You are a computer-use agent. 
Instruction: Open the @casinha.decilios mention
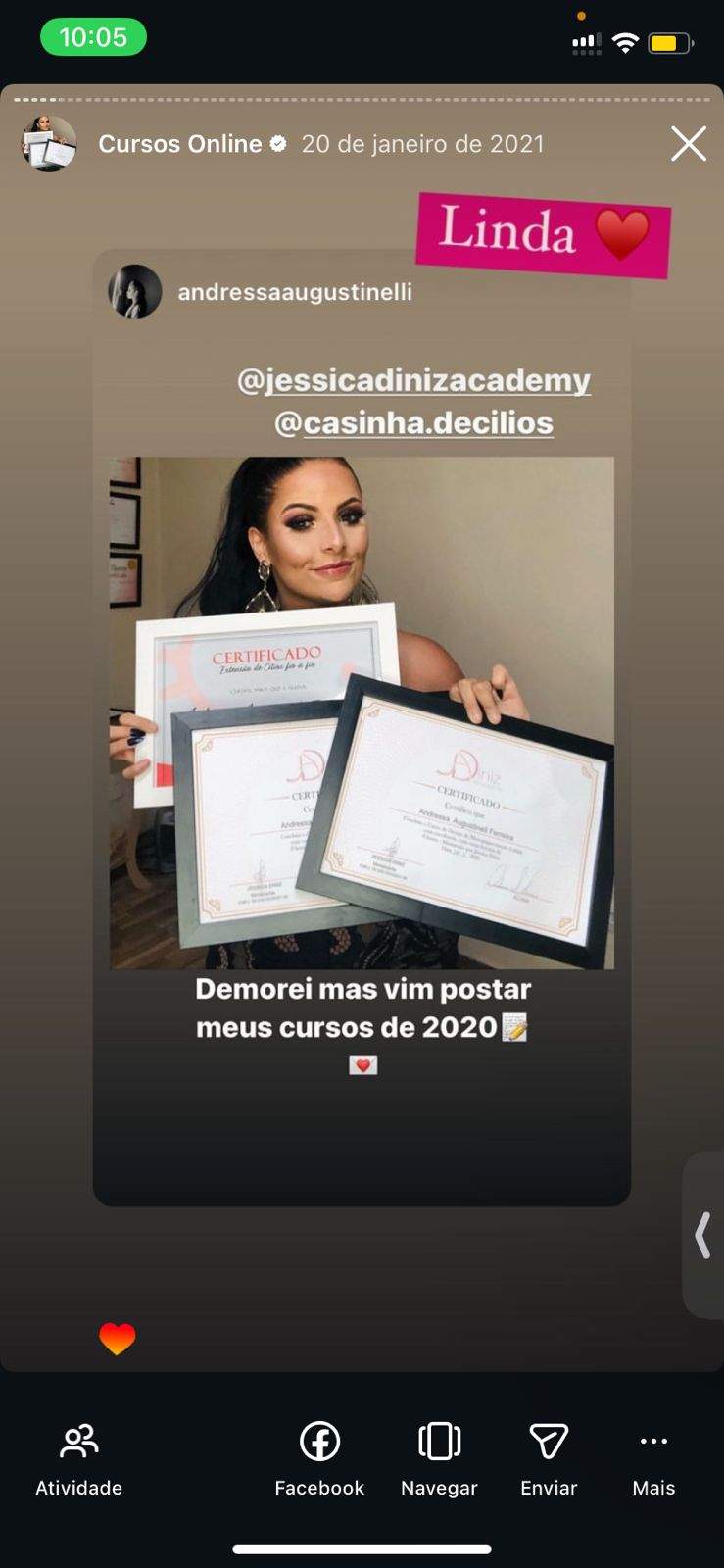[x=413, y=423]
